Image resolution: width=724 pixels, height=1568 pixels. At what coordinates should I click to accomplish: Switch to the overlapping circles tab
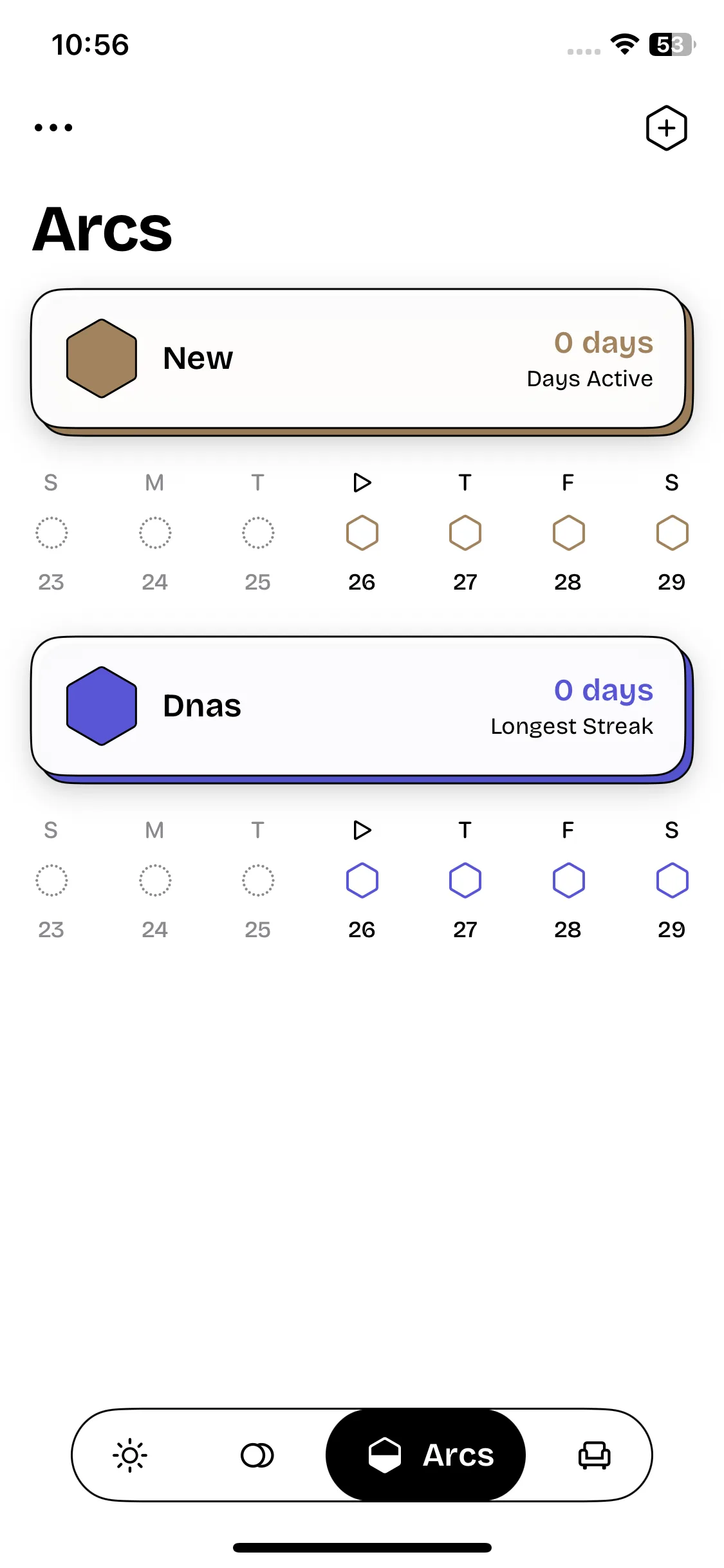(x=257, y=1455)
